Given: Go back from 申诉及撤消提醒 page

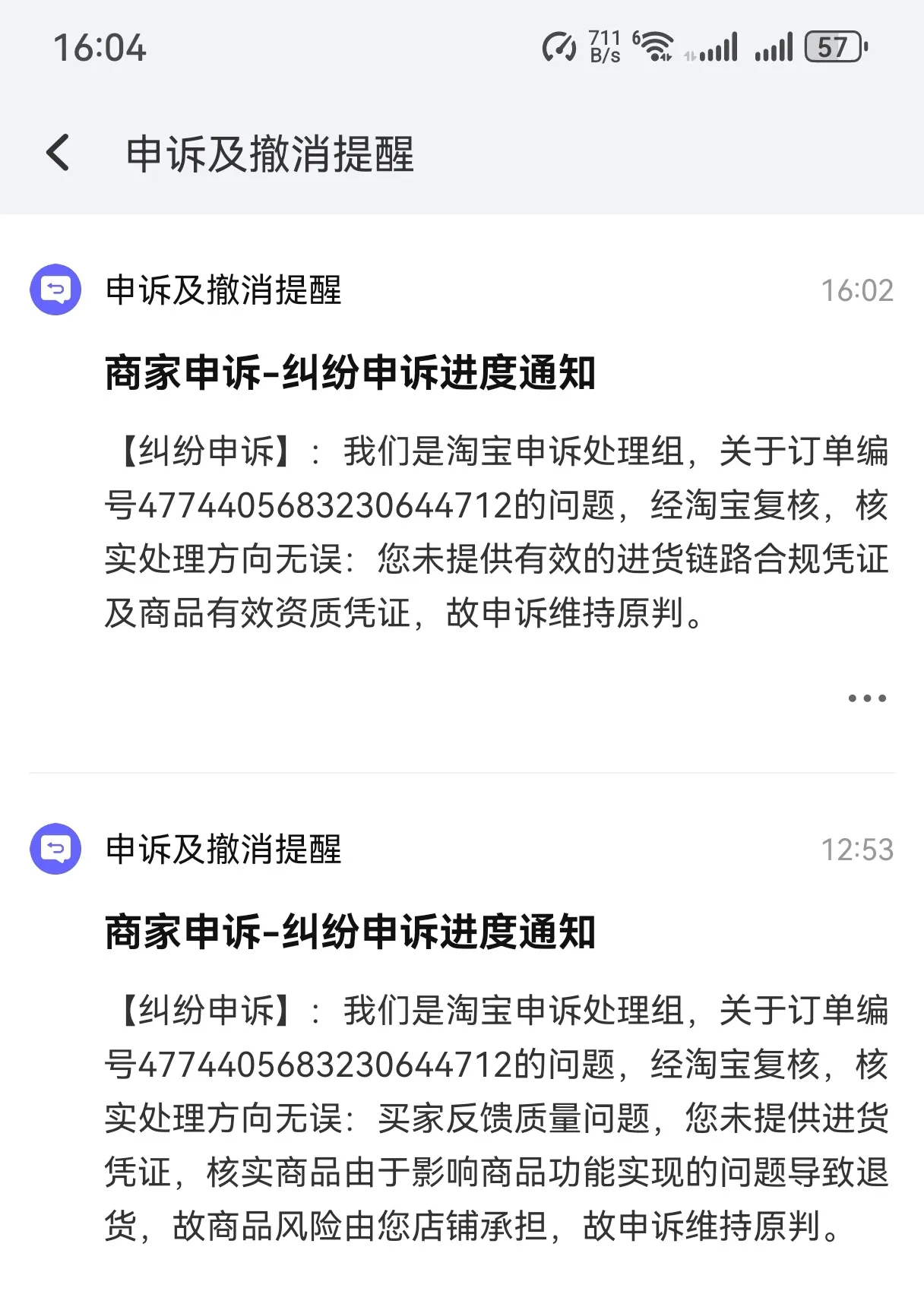Looking at the screenshot, I should pos(59,153).
